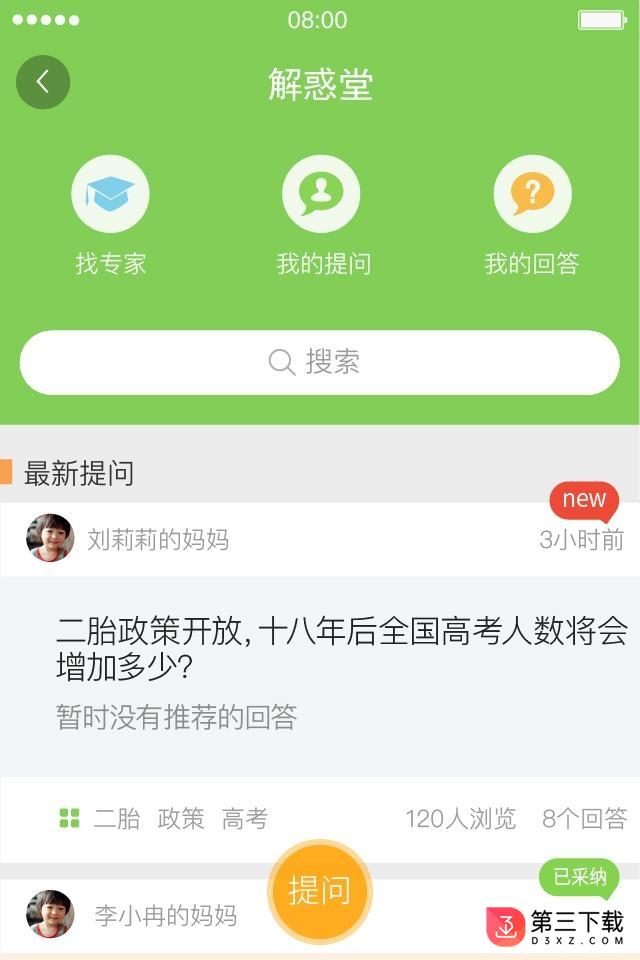Tap the 搜索 search box
The width and height of the screenshot is (640, 960).
[x=320, y=362]
